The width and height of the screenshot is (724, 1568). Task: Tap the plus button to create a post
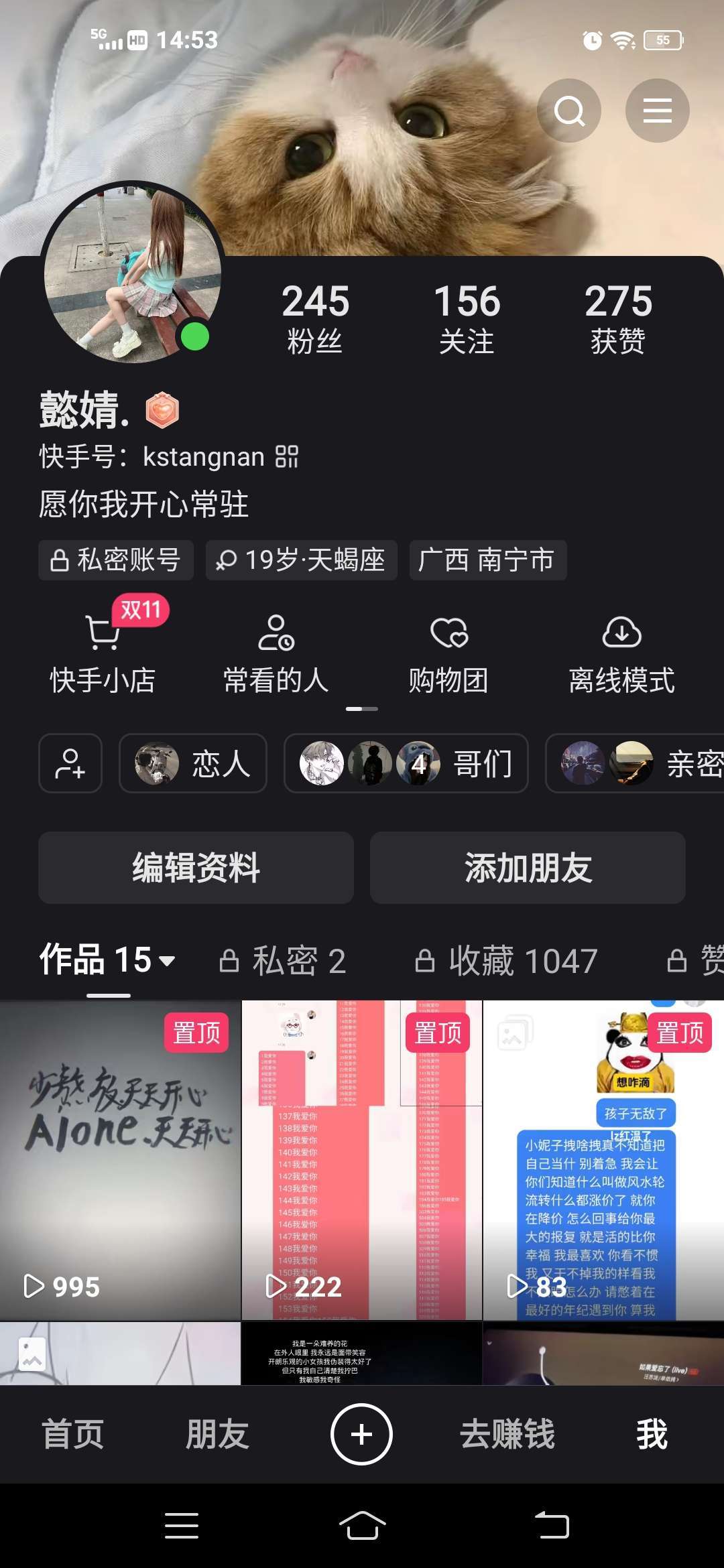click(x=361, y=1435)
